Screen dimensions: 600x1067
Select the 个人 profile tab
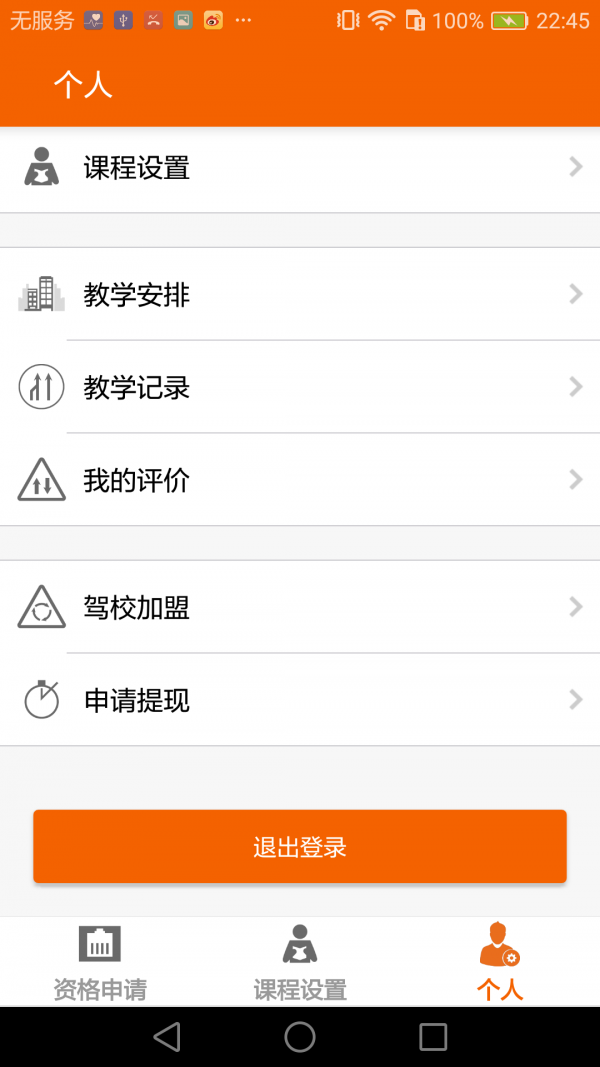pos(499,962)
